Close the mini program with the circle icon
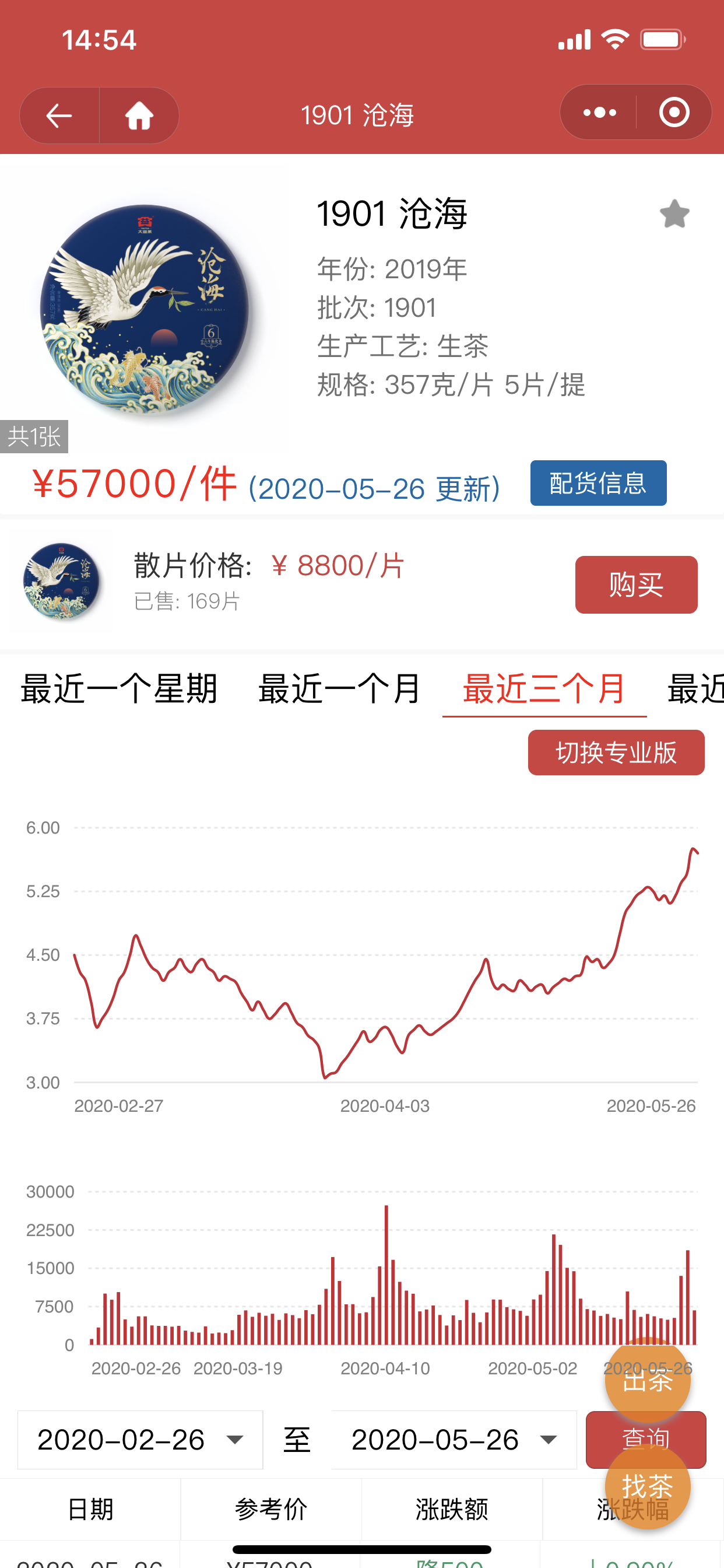 click(674, 113)
